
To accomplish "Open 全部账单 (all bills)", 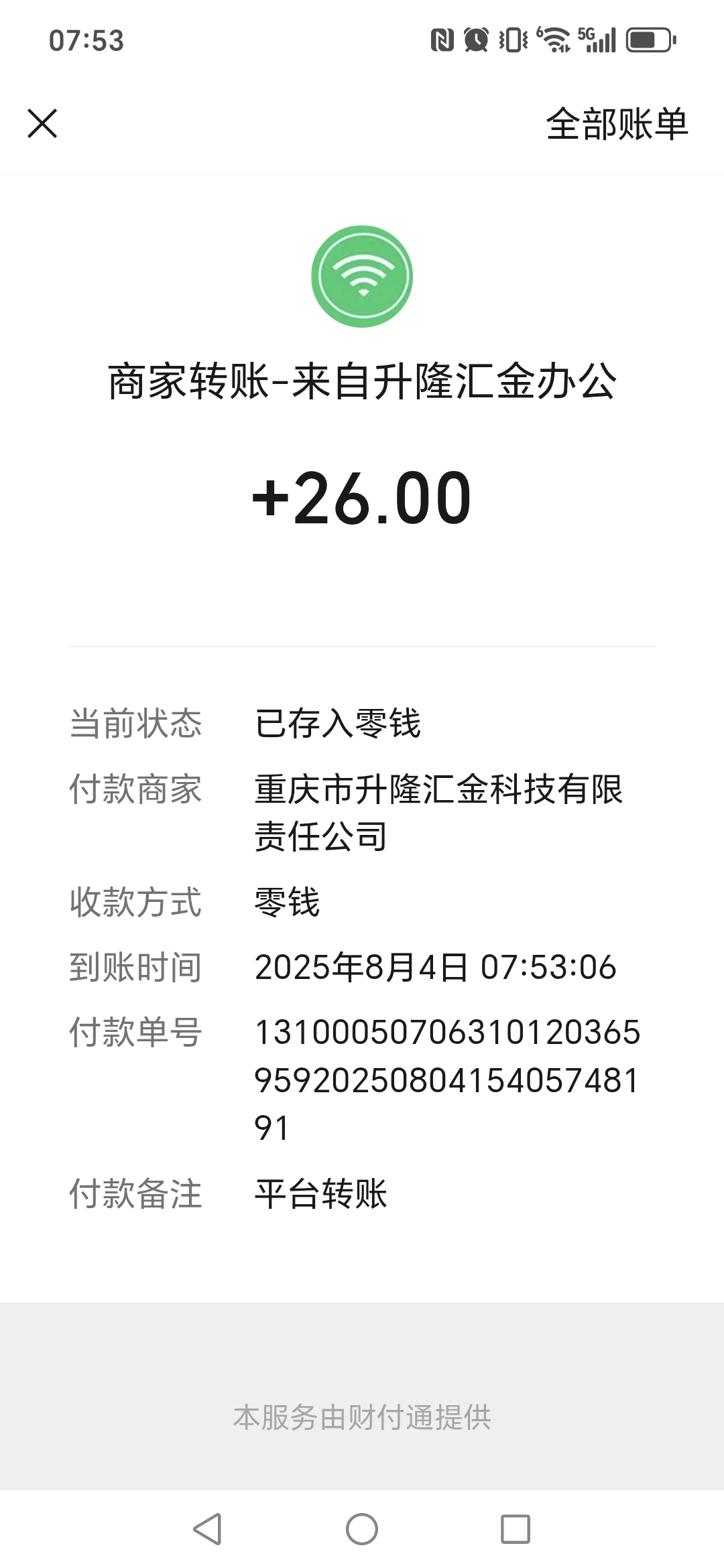I will coord(617,124).
